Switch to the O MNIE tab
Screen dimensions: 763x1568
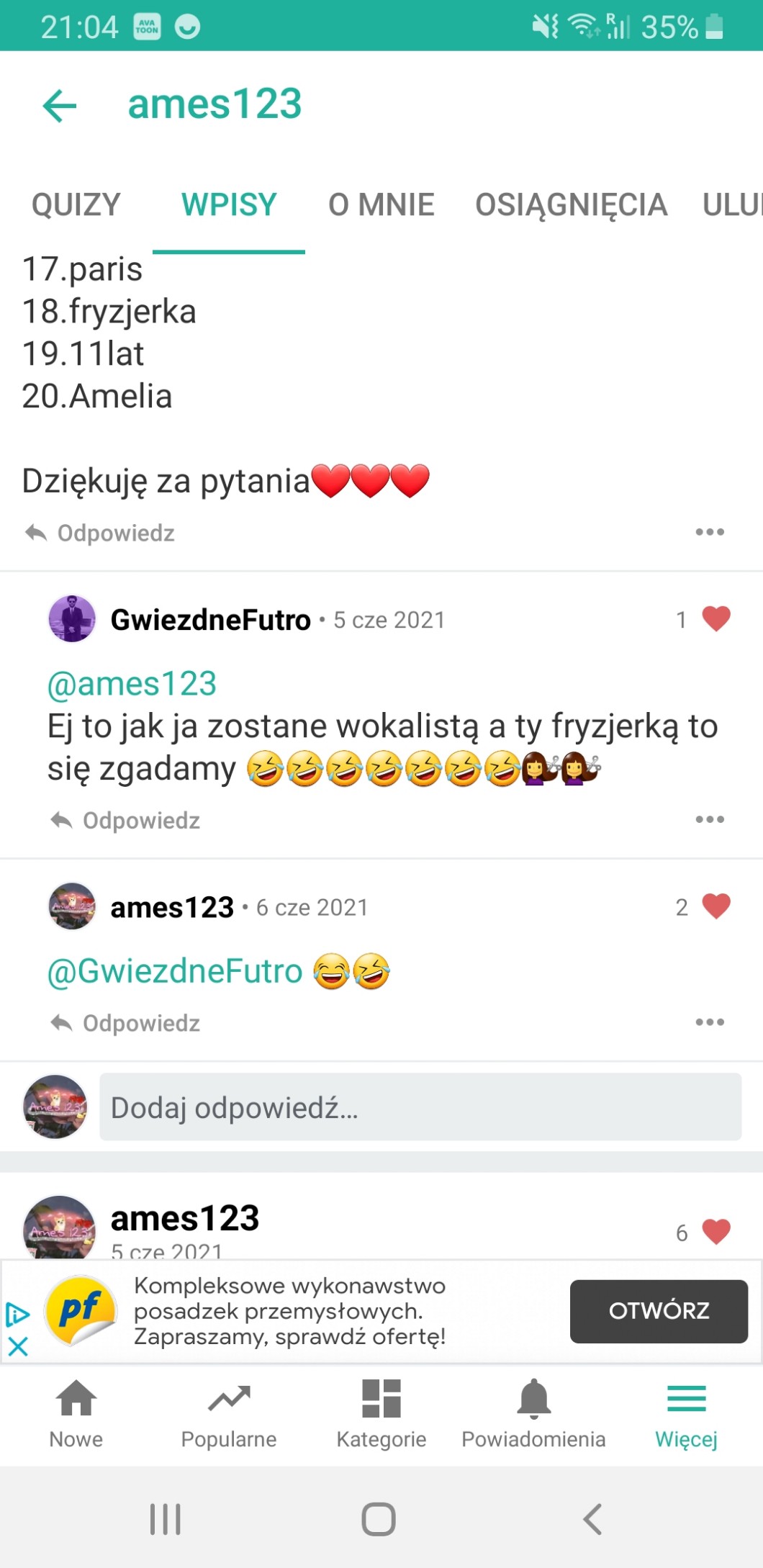click(381, 205)
